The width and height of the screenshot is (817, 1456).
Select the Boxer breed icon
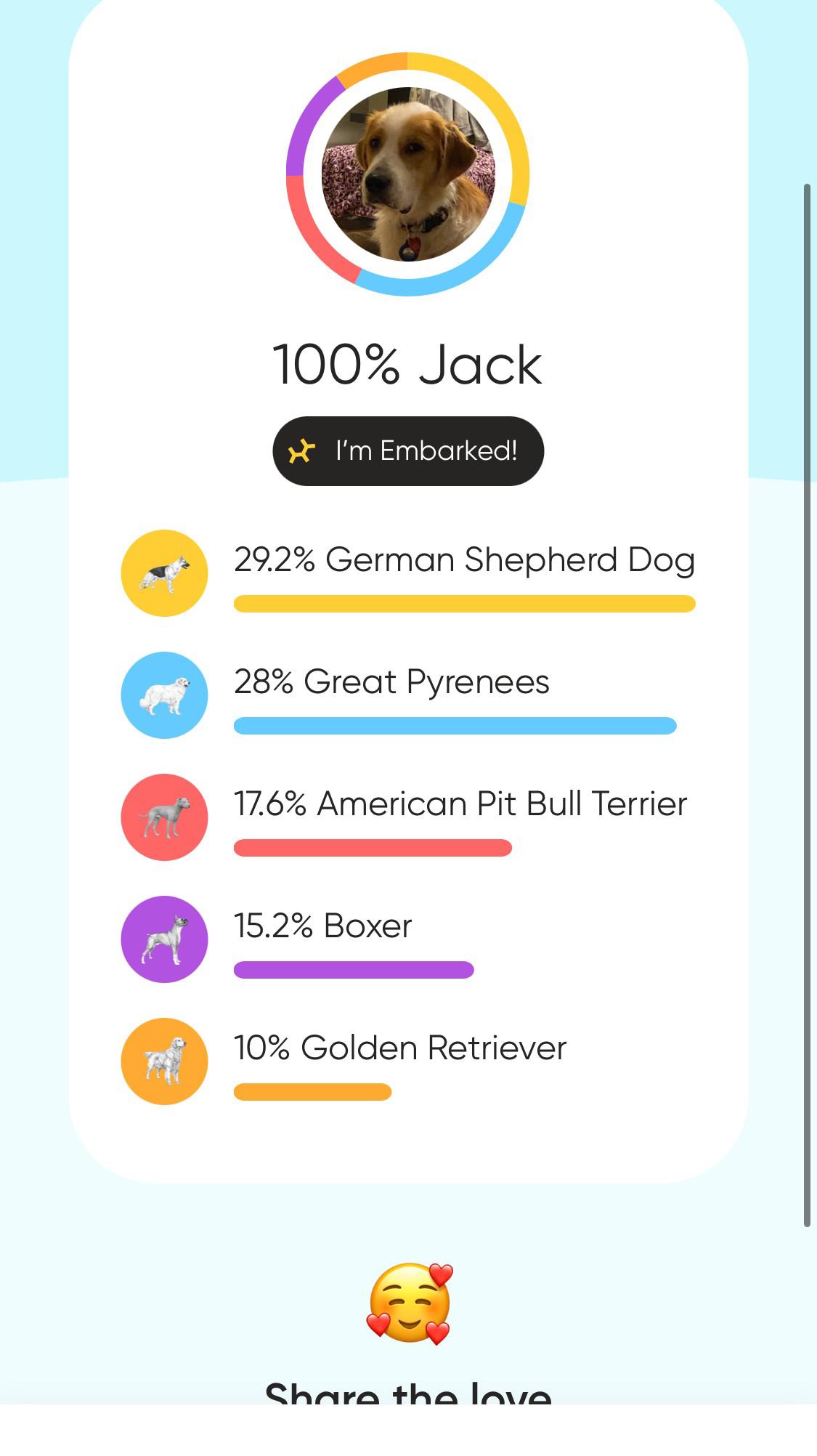tap(164, 939)
